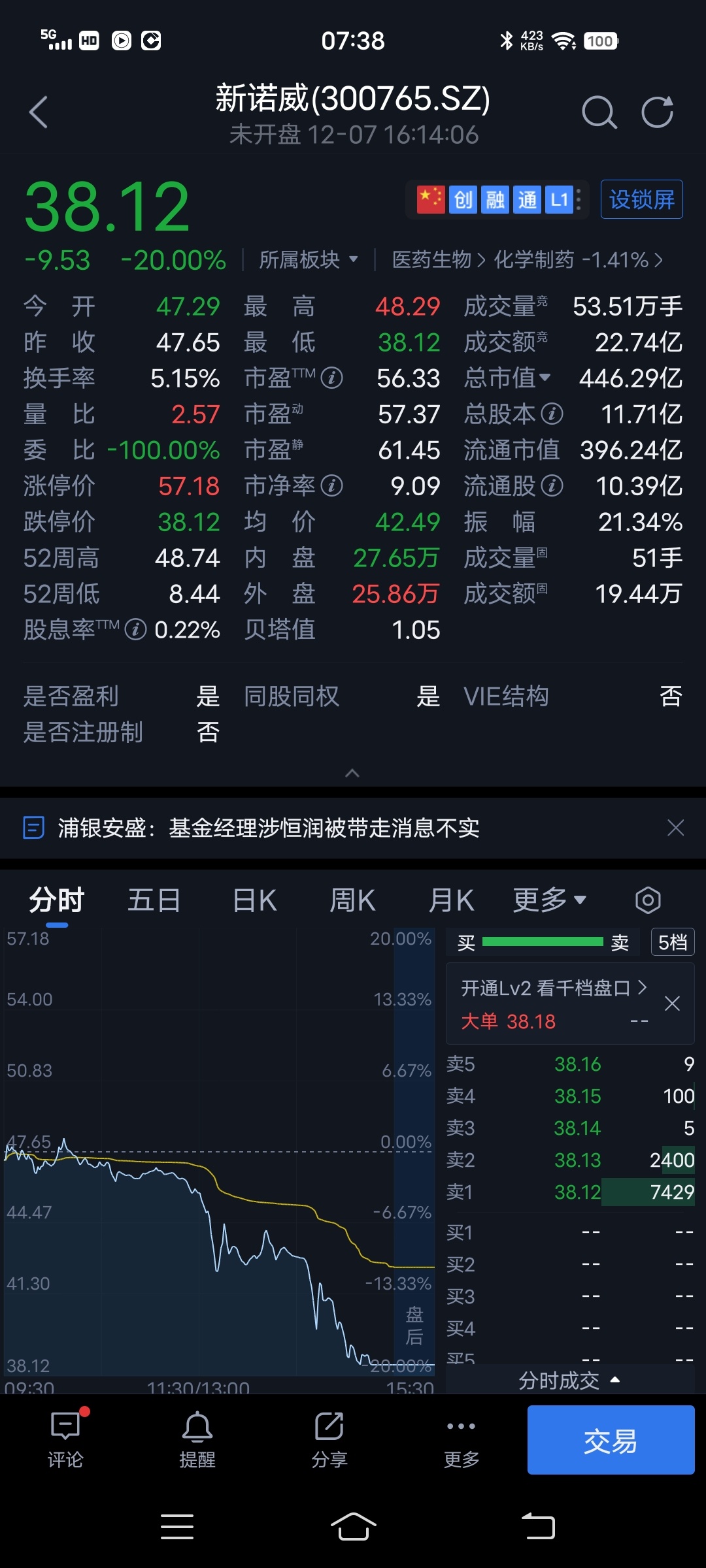Tap the blue 交易 trade button
706x1568 pixels.
click(611, 1440)
